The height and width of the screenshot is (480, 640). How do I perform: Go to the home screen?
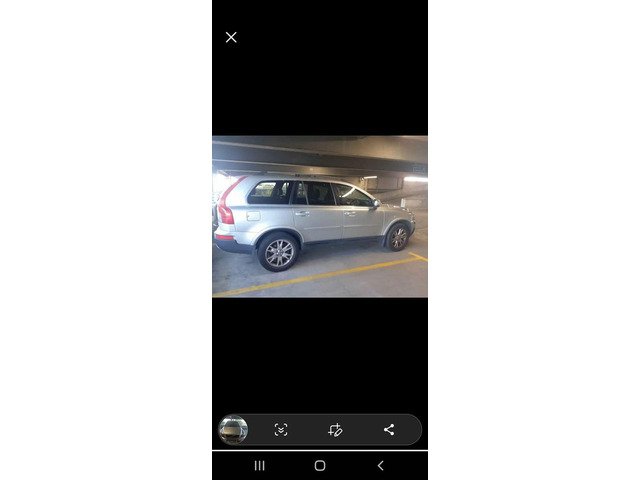click(x=320, y=465)
